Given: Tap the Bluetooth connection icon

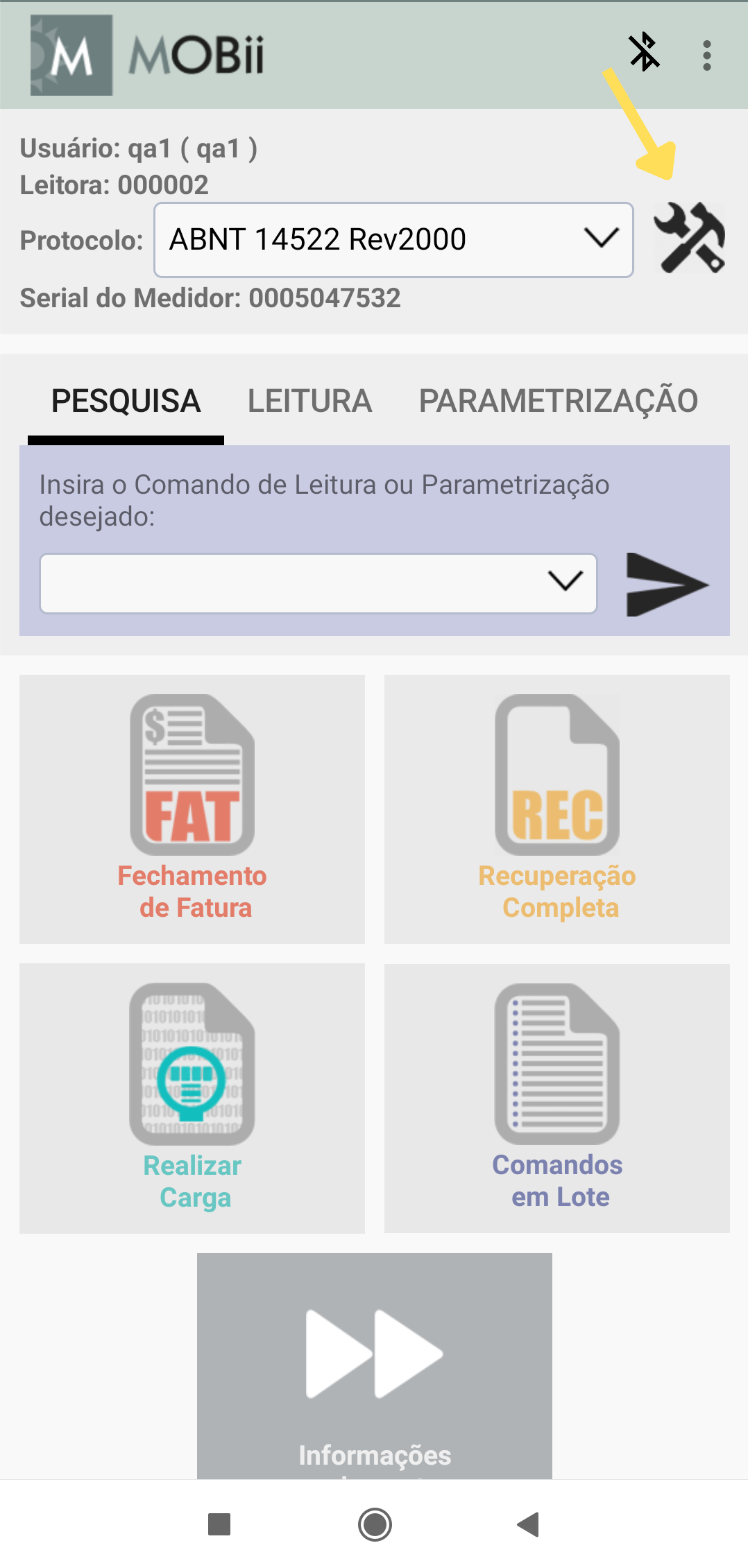Looking at the screenshot, I should tap(644, 52).
